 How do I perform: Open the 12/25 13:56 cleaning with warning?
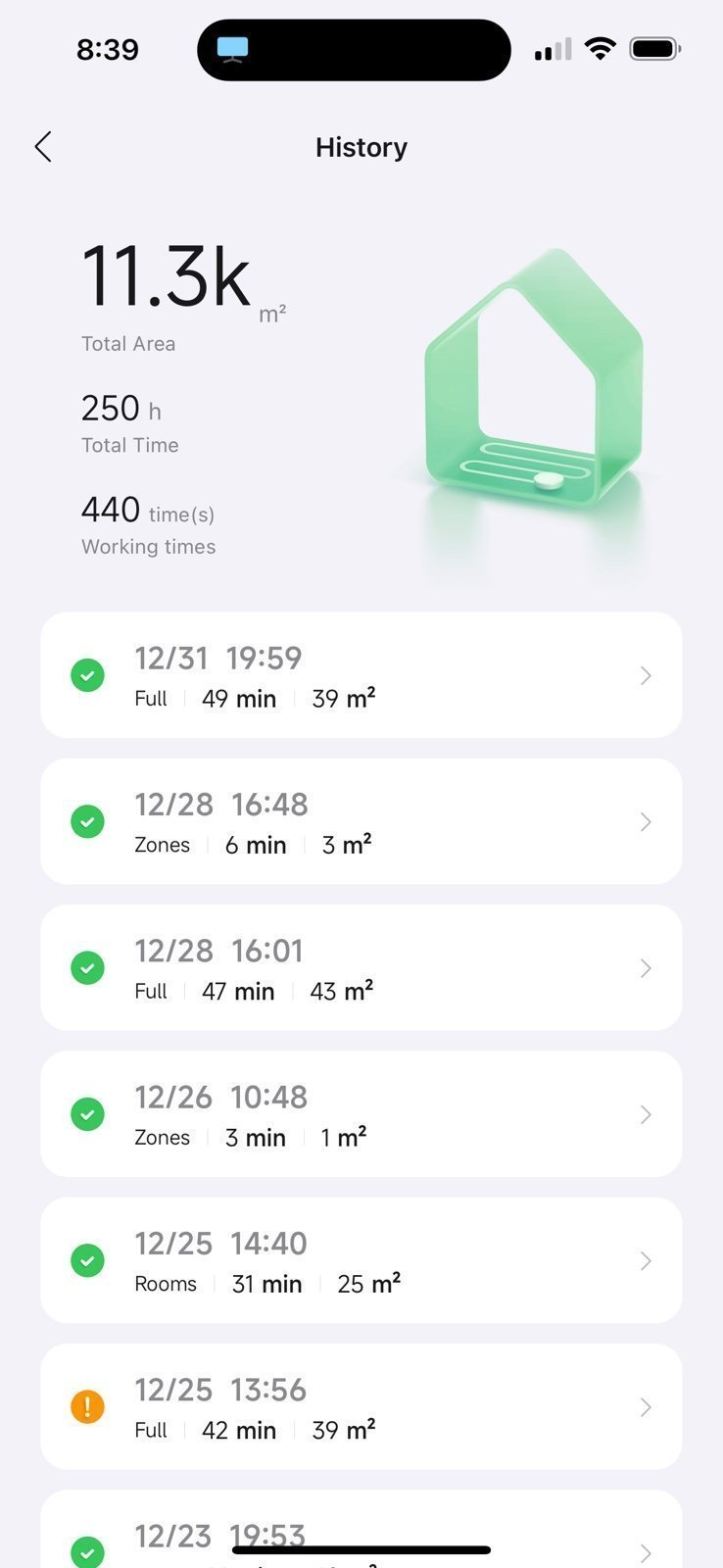coord(361,1406)
